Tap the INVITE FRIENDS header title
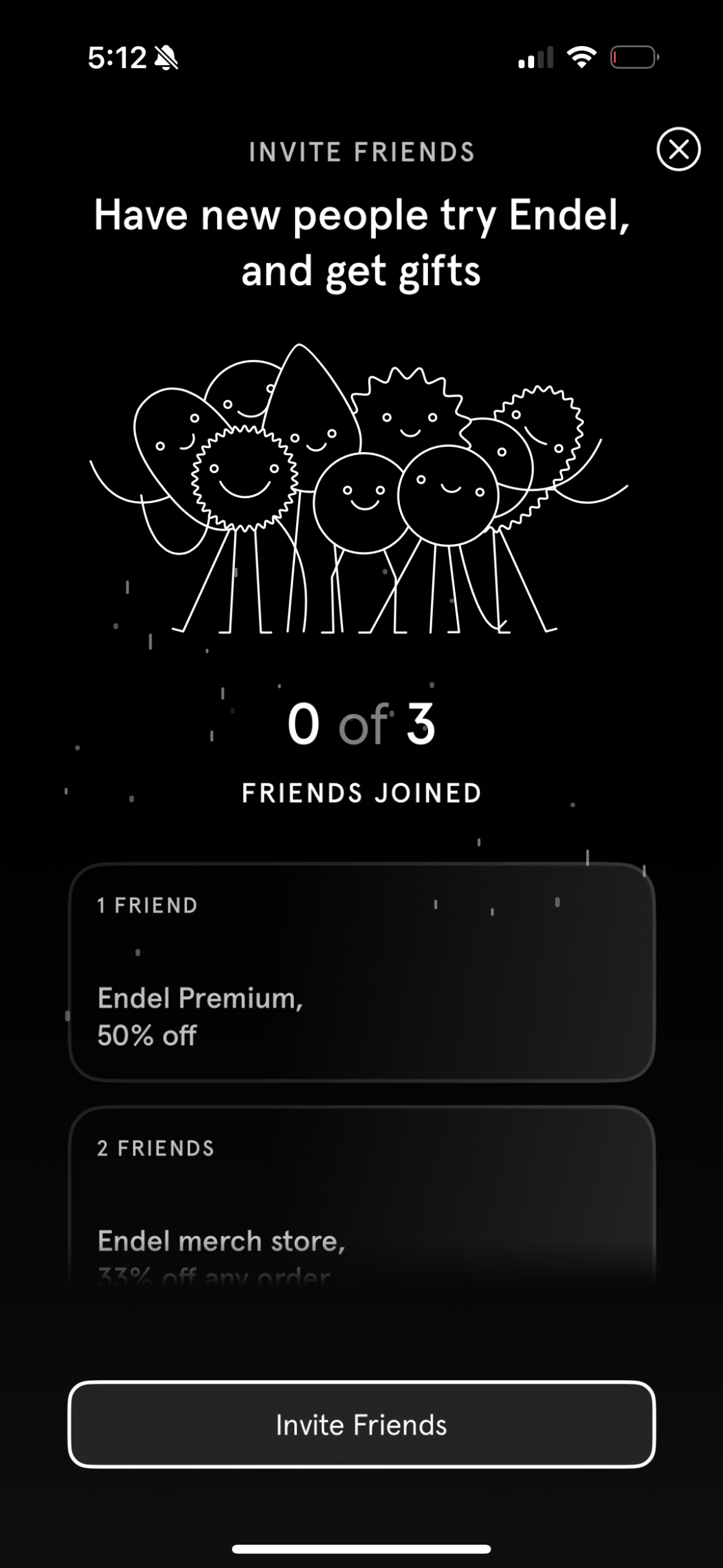Screen dimensions: 723x1568 pyautogui.click(x=361, y=152)
